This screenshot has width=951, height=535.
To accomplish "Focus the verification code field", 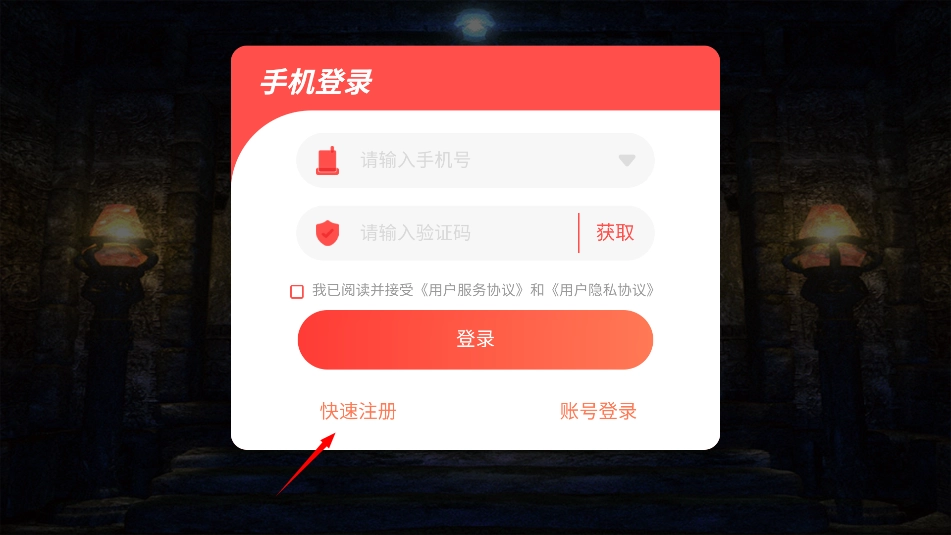I will click(437, 233).
